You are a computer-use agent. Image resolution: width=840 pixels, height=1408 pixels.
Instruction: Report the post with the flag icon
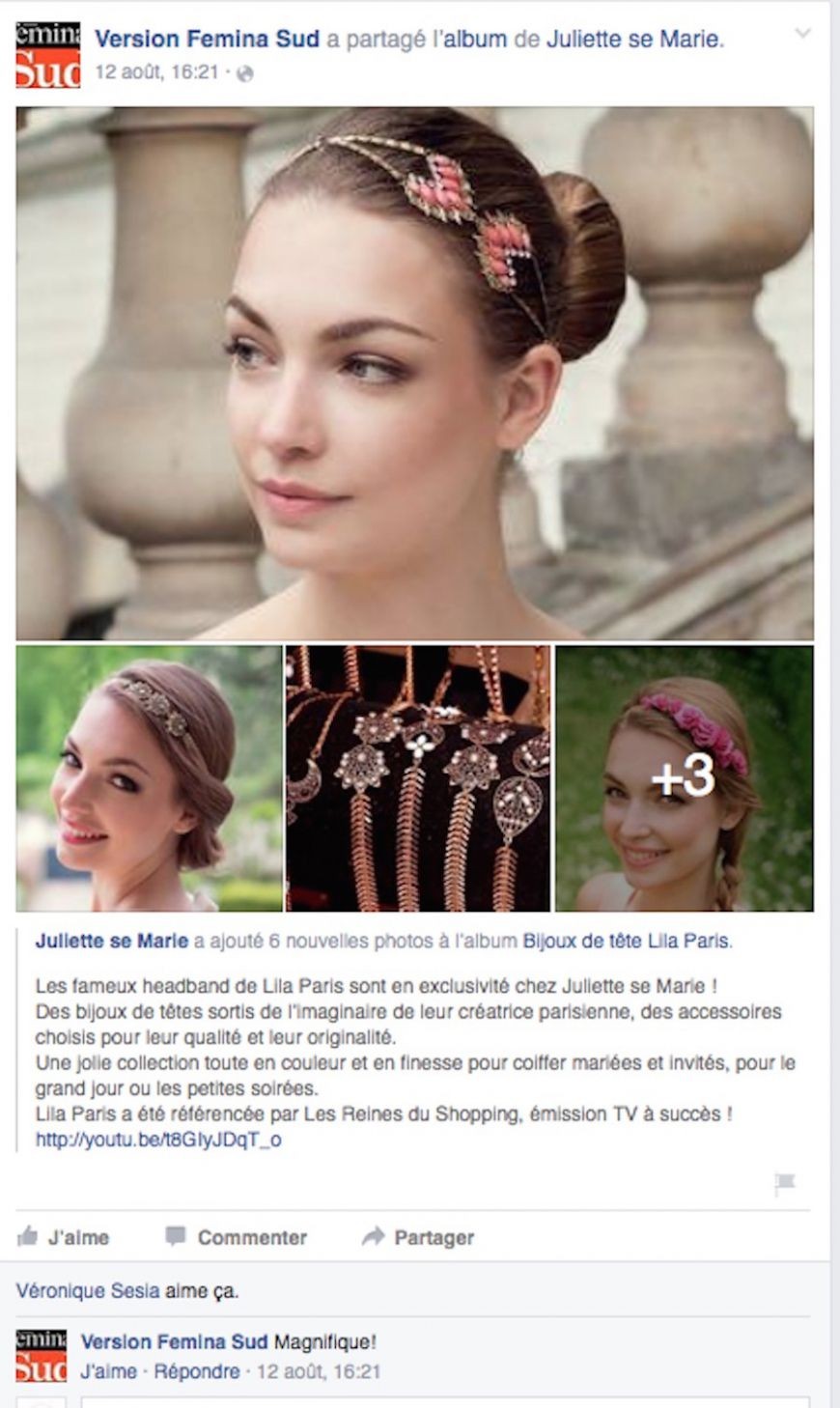(784, 1184)
